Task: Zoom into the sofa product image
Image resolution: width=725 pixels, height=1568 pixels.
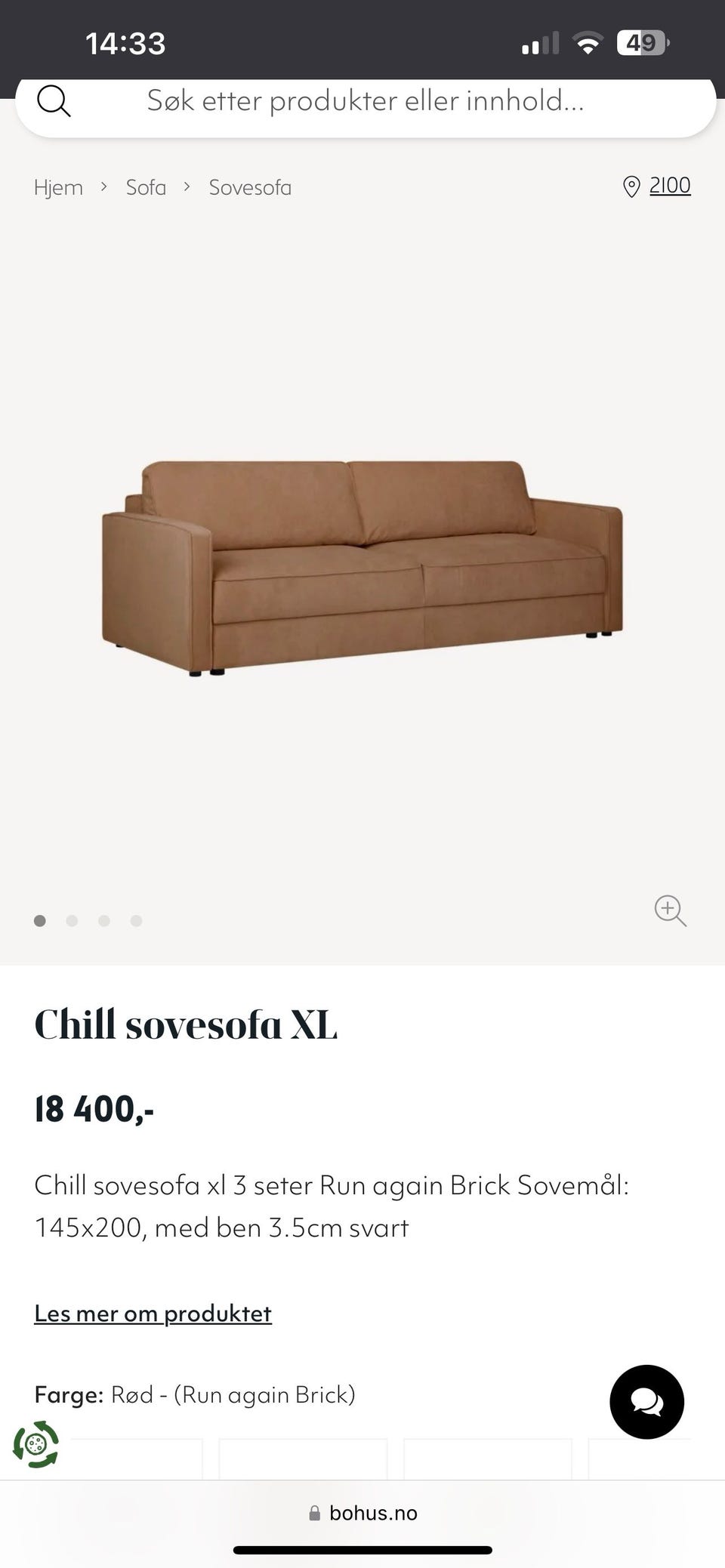Action: 670,910
